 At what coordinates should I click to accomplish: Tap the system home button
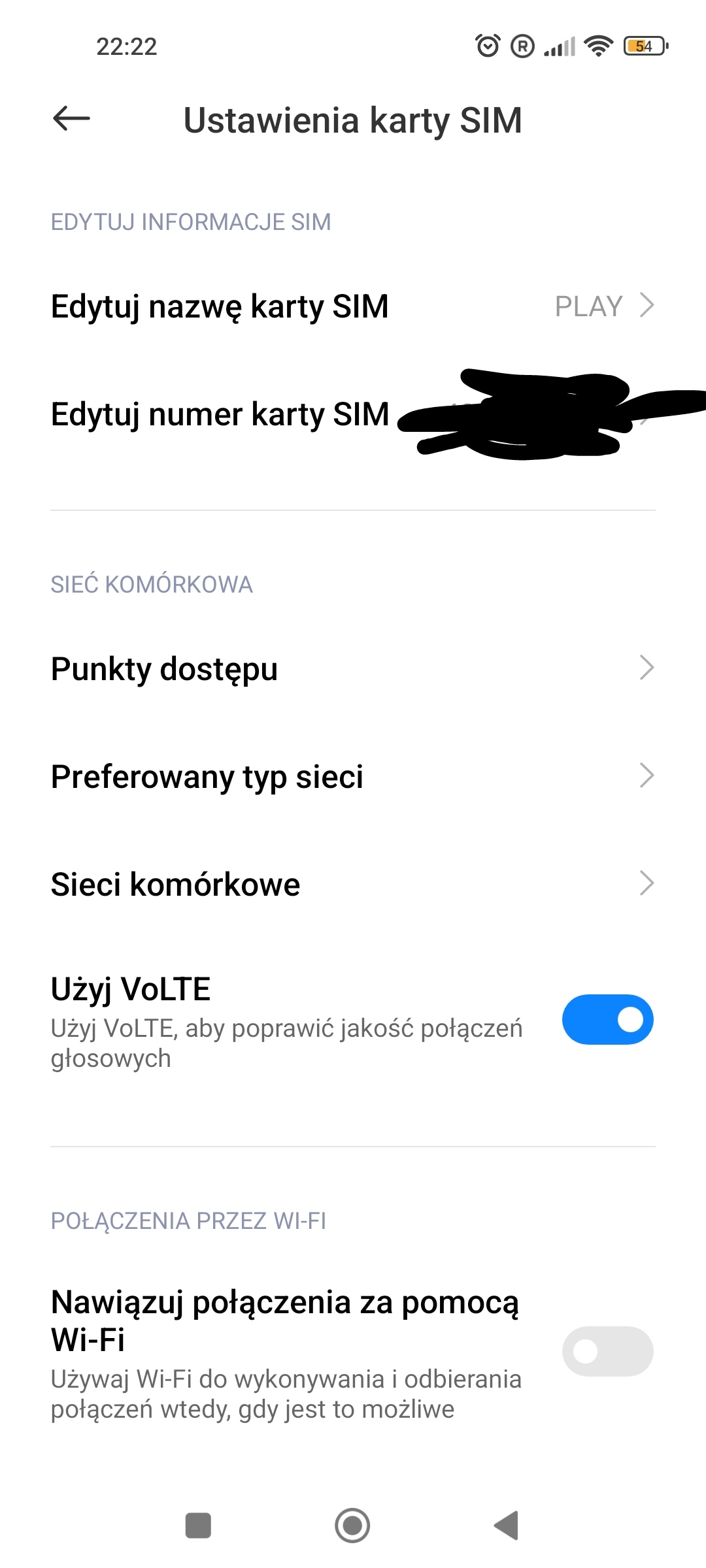352,1526
